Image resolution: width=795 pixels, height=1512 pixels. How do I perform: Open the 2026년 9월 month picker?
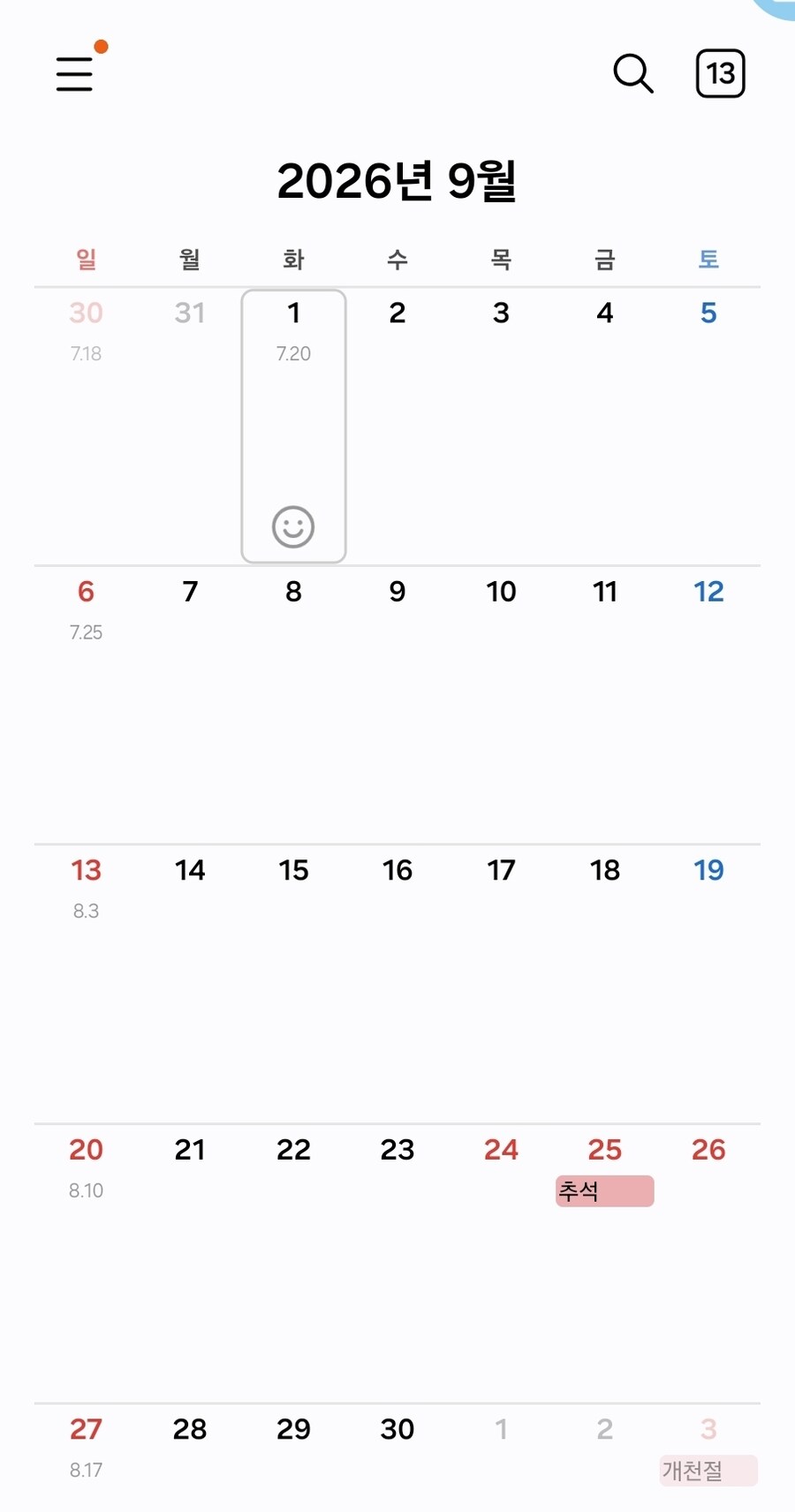click(x=397, y=181)
